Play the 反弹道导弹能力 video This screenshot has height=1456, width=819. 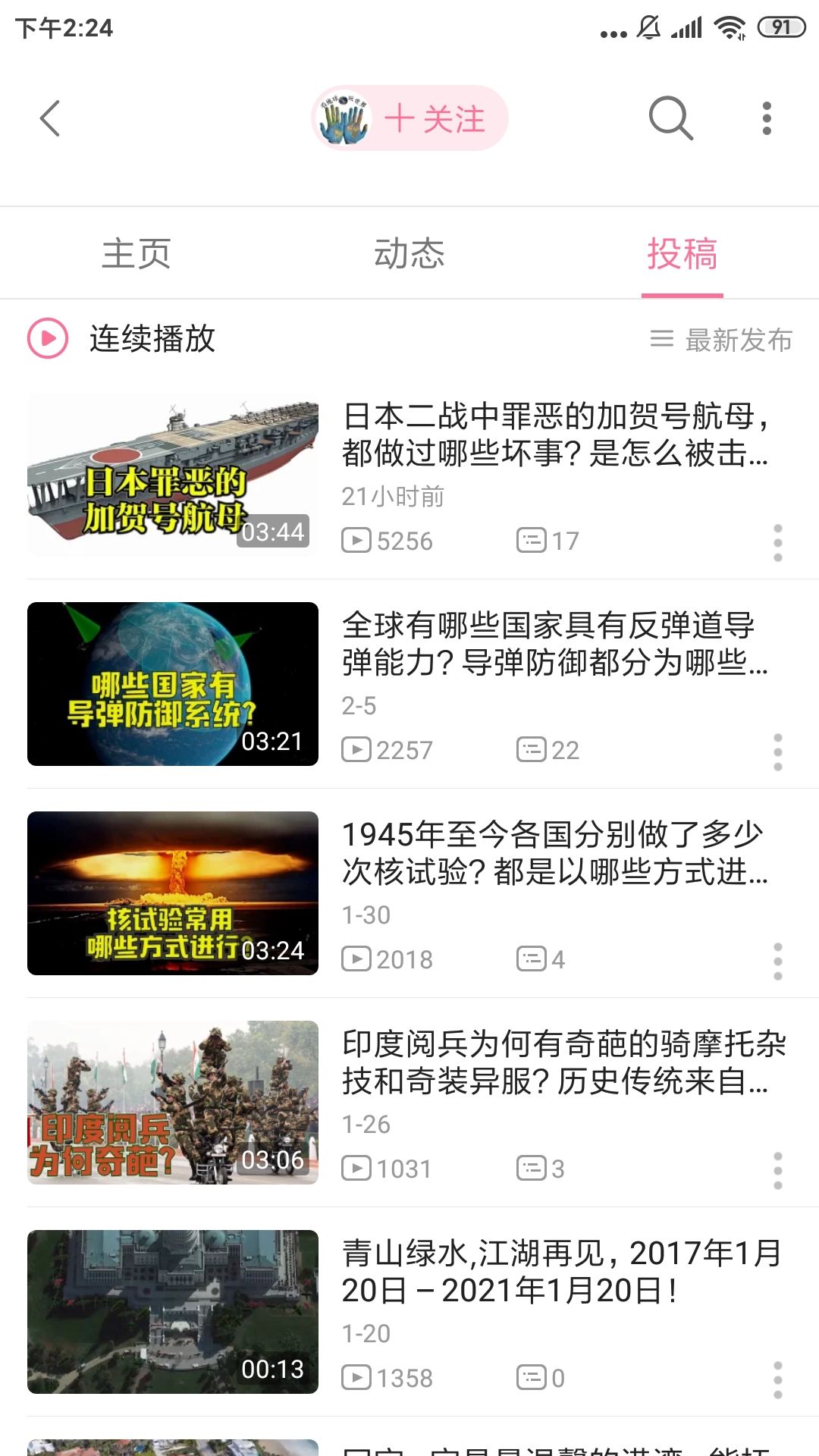(x=173, y=684)
